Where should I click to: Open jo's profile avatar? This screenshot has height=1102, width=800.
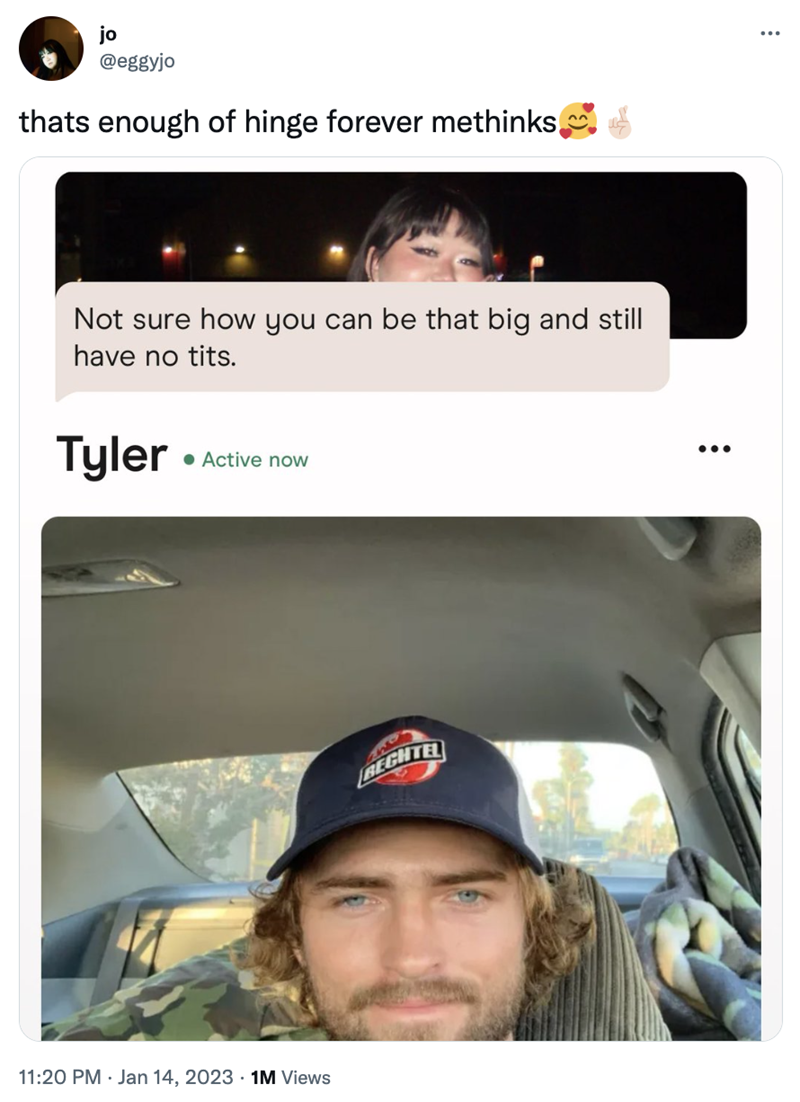[50, 48]
